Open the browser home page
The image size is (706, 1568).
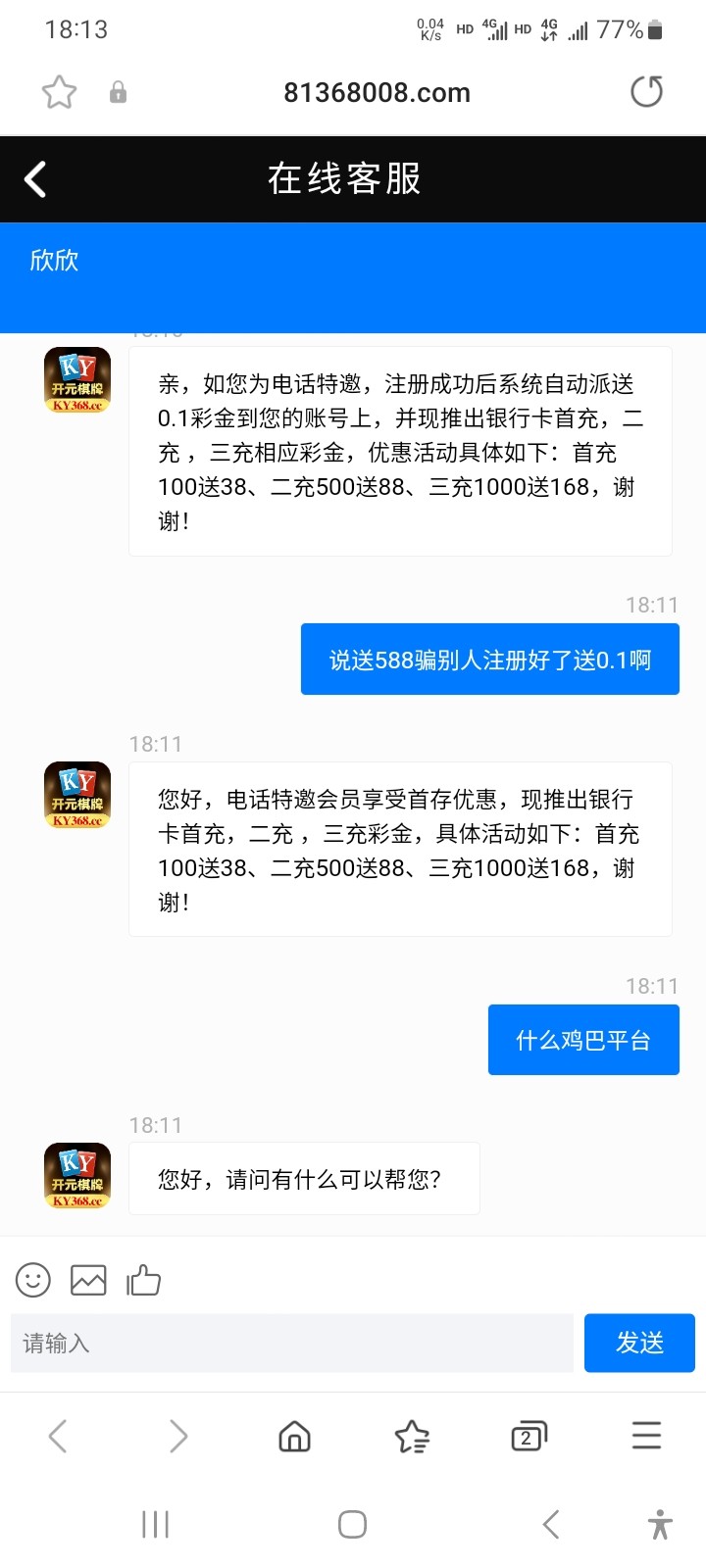point(294,1437)
